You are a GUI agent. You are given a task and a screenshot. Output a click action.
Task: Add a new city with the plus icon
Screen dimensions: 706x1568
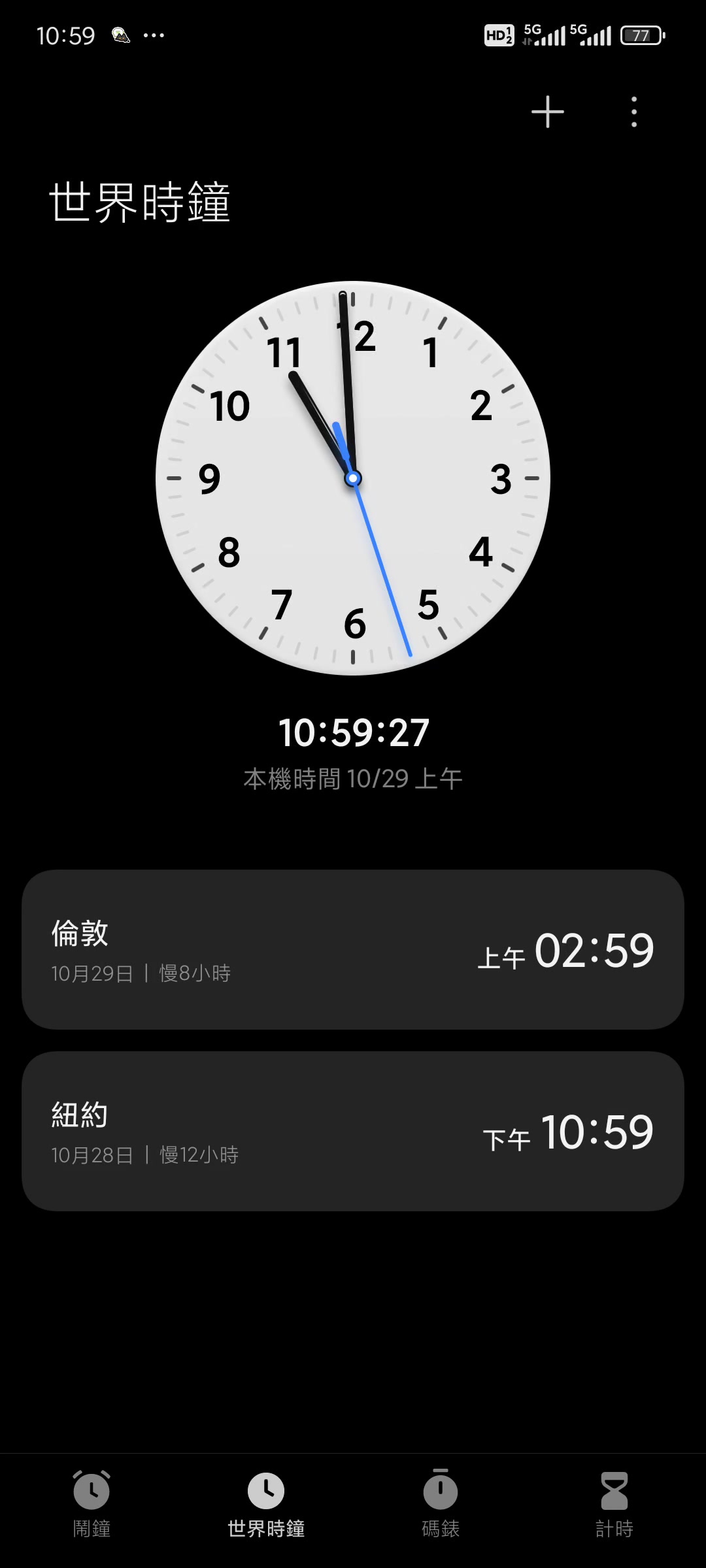[547, 112]
